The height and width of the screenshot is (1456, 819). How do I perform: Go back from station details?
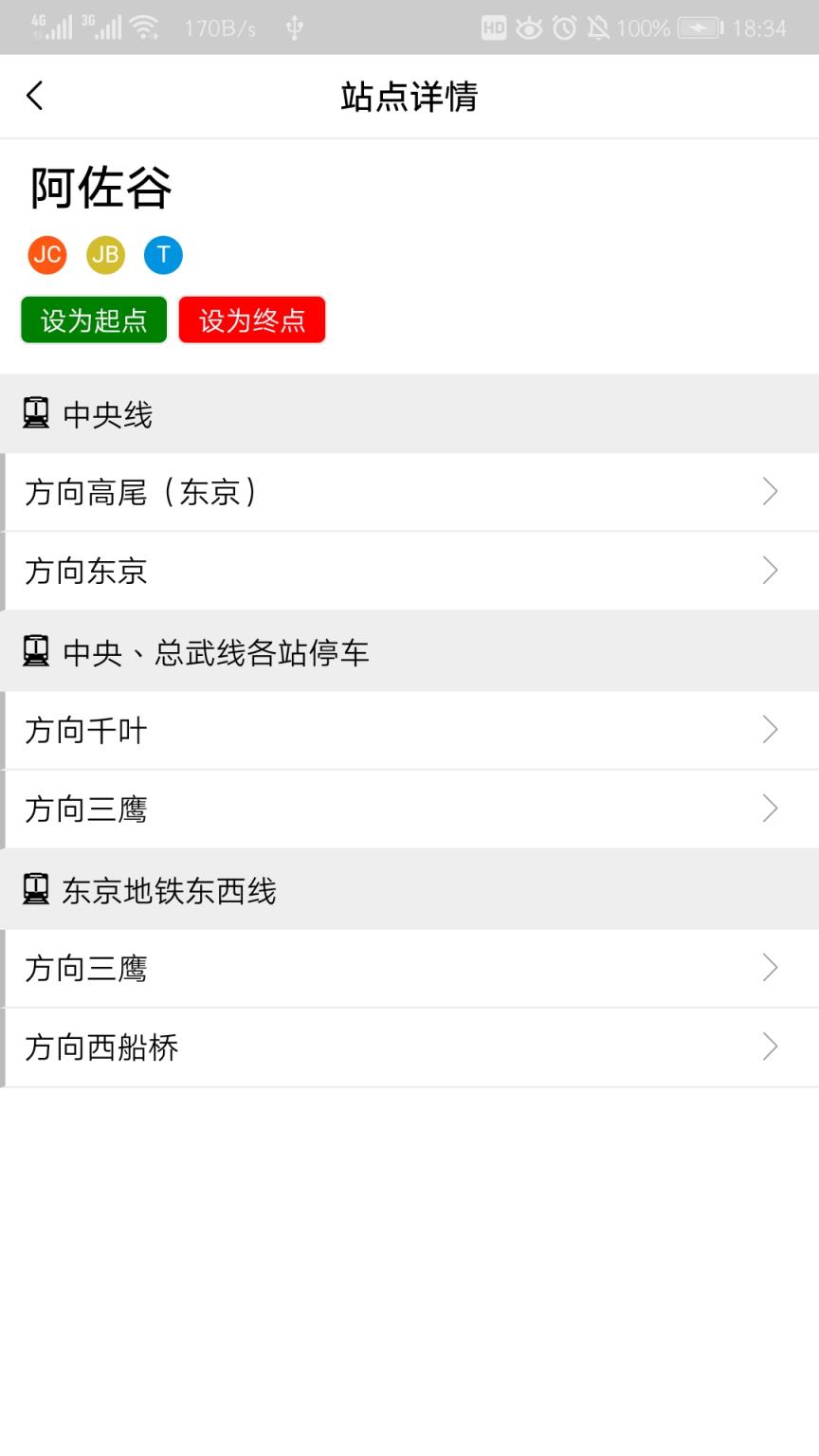coord(35,96)
